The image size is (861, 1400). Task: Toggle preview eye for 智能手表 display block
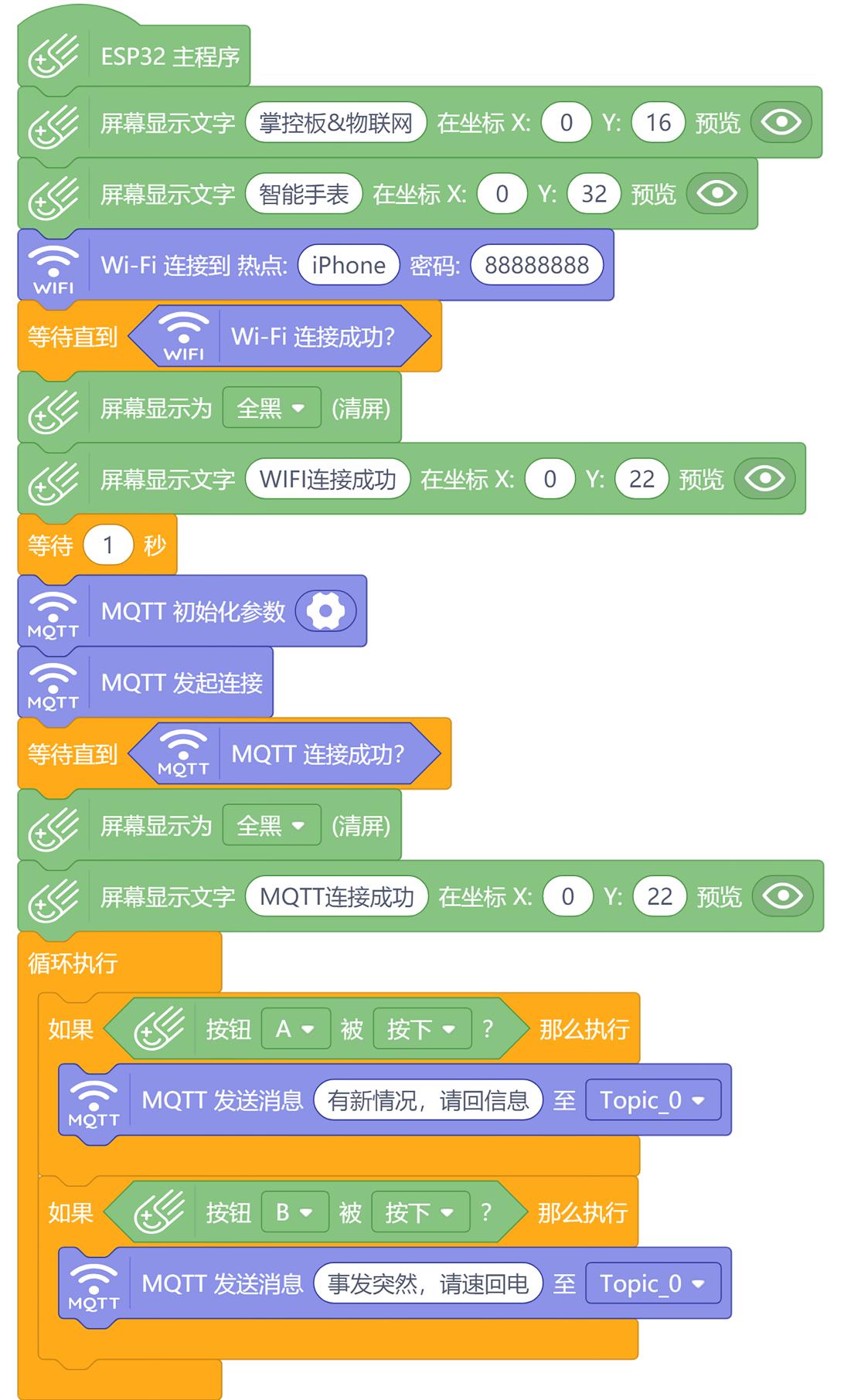pos(718,193)
